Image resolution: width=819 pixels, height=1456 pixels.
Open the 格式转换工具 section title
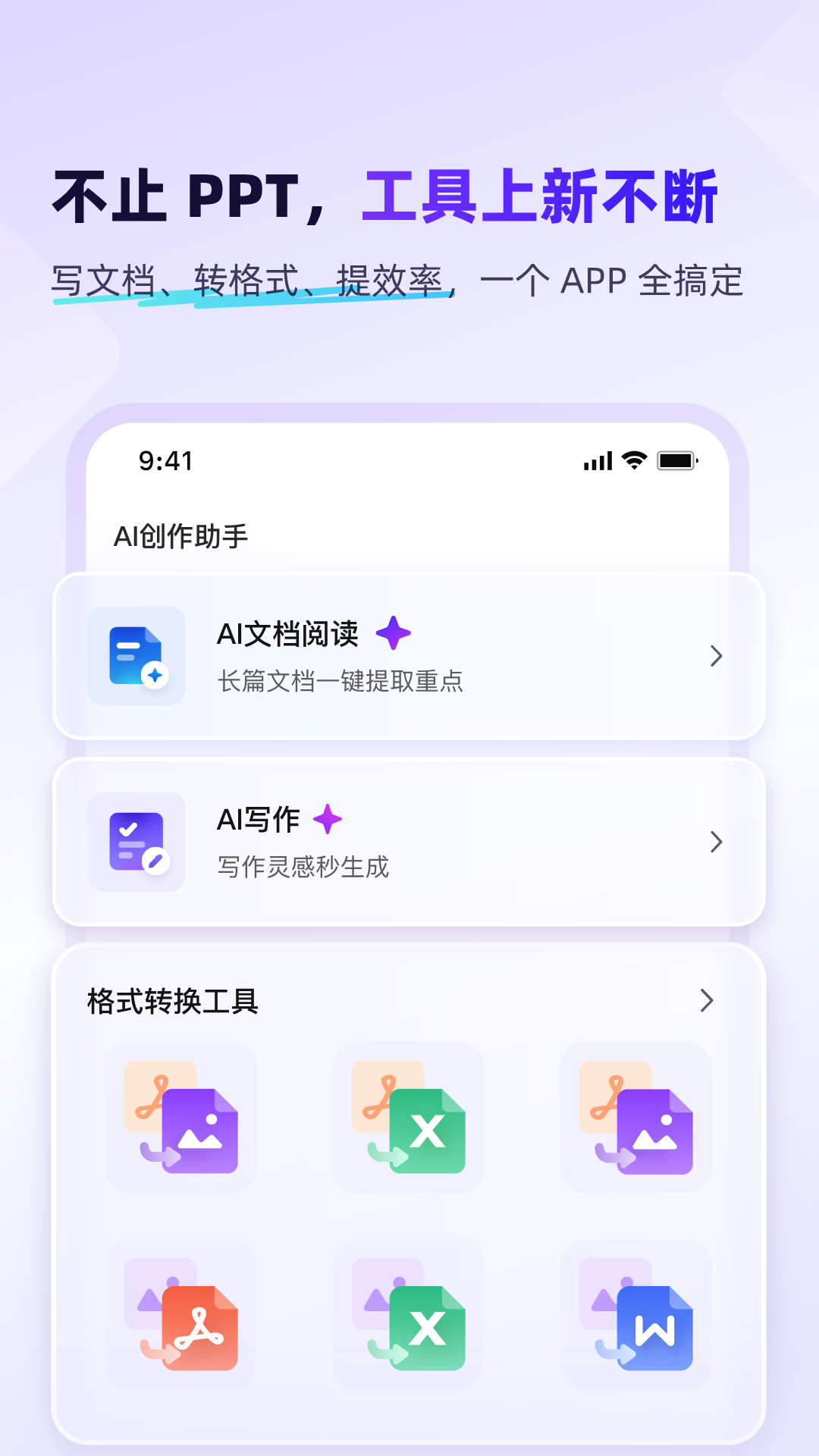[172, 1002]
